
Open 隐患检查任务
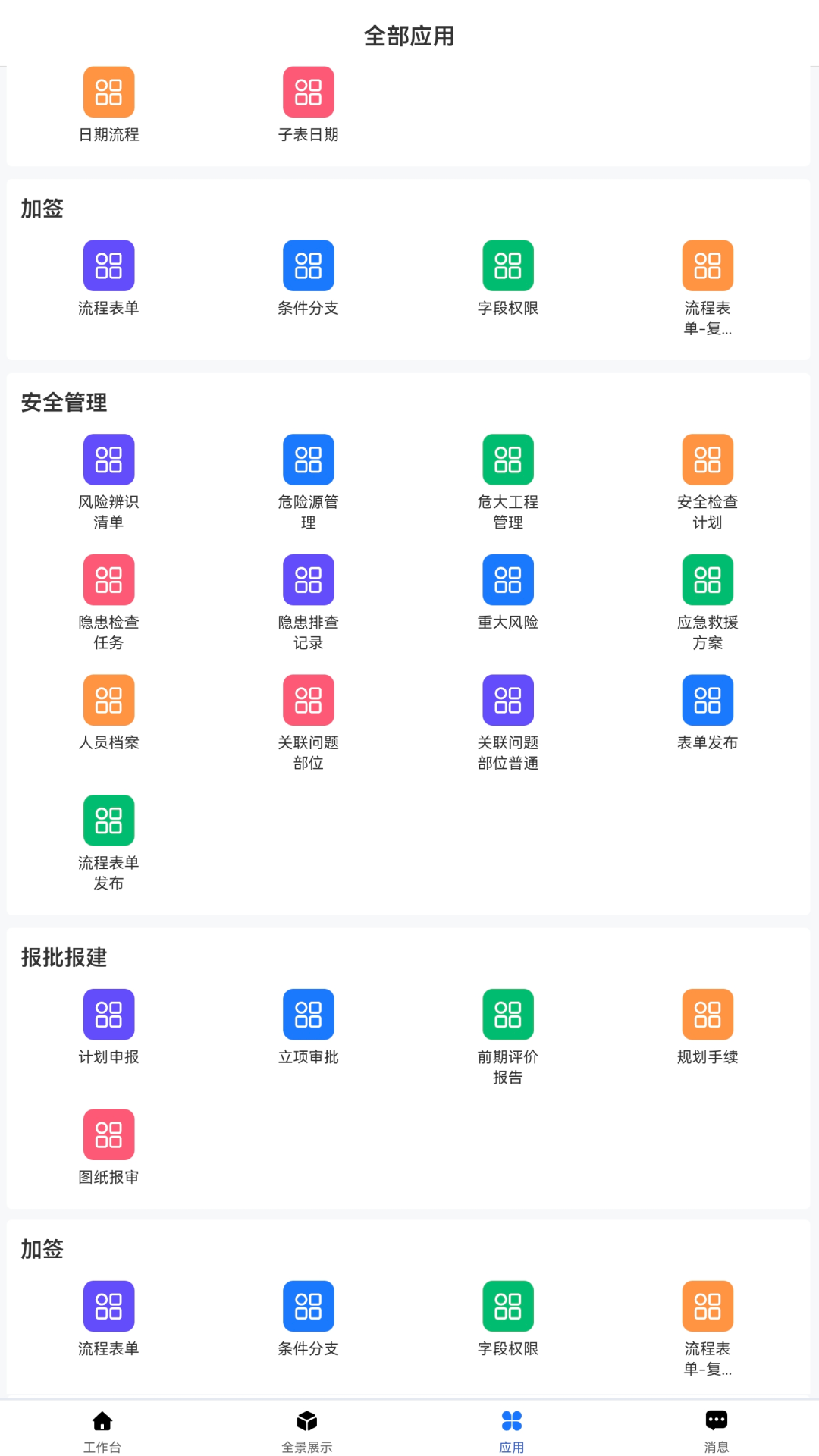(108, 580)
